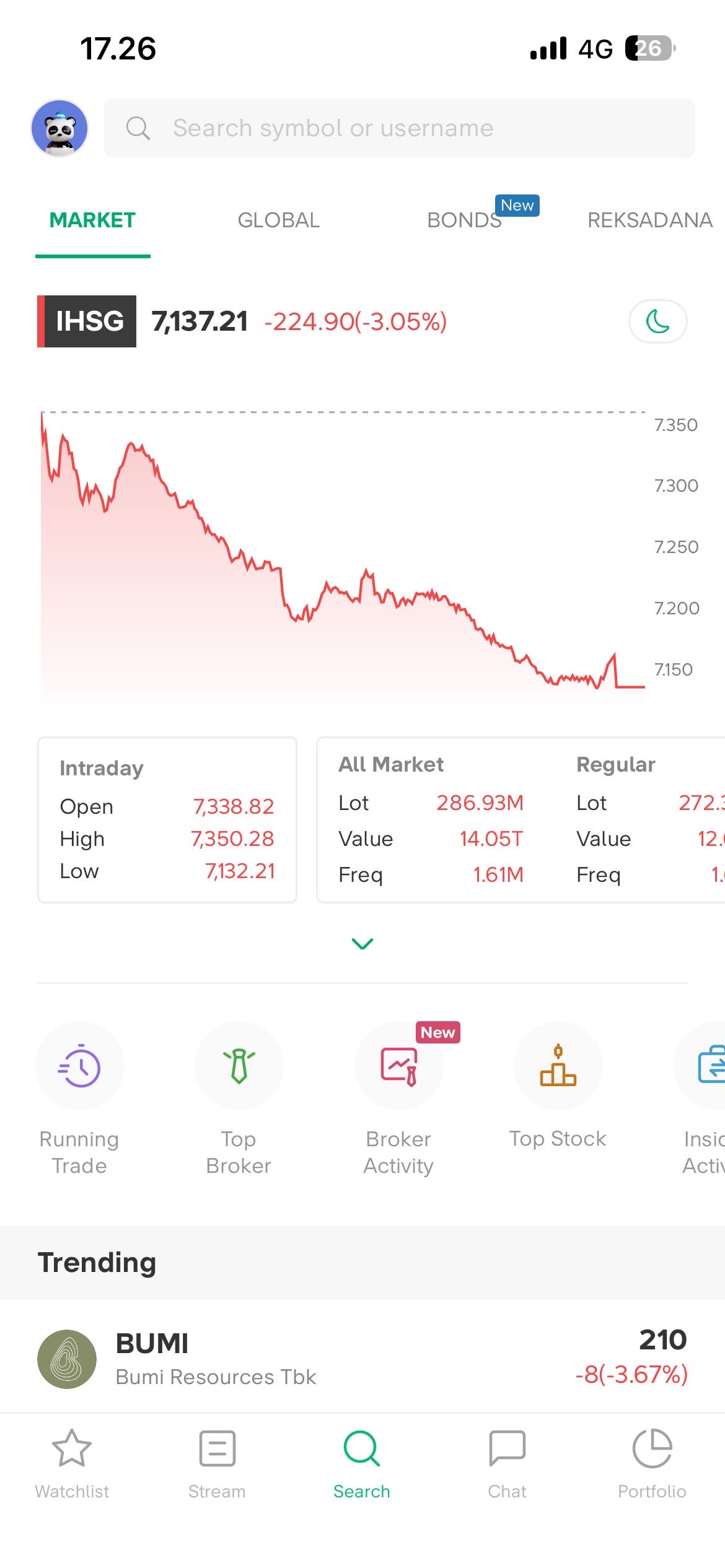Image resolution: width=725 pixels, height=1568 pixels.
Task: Switch to the GLOBAL tab
Action: 278,220
